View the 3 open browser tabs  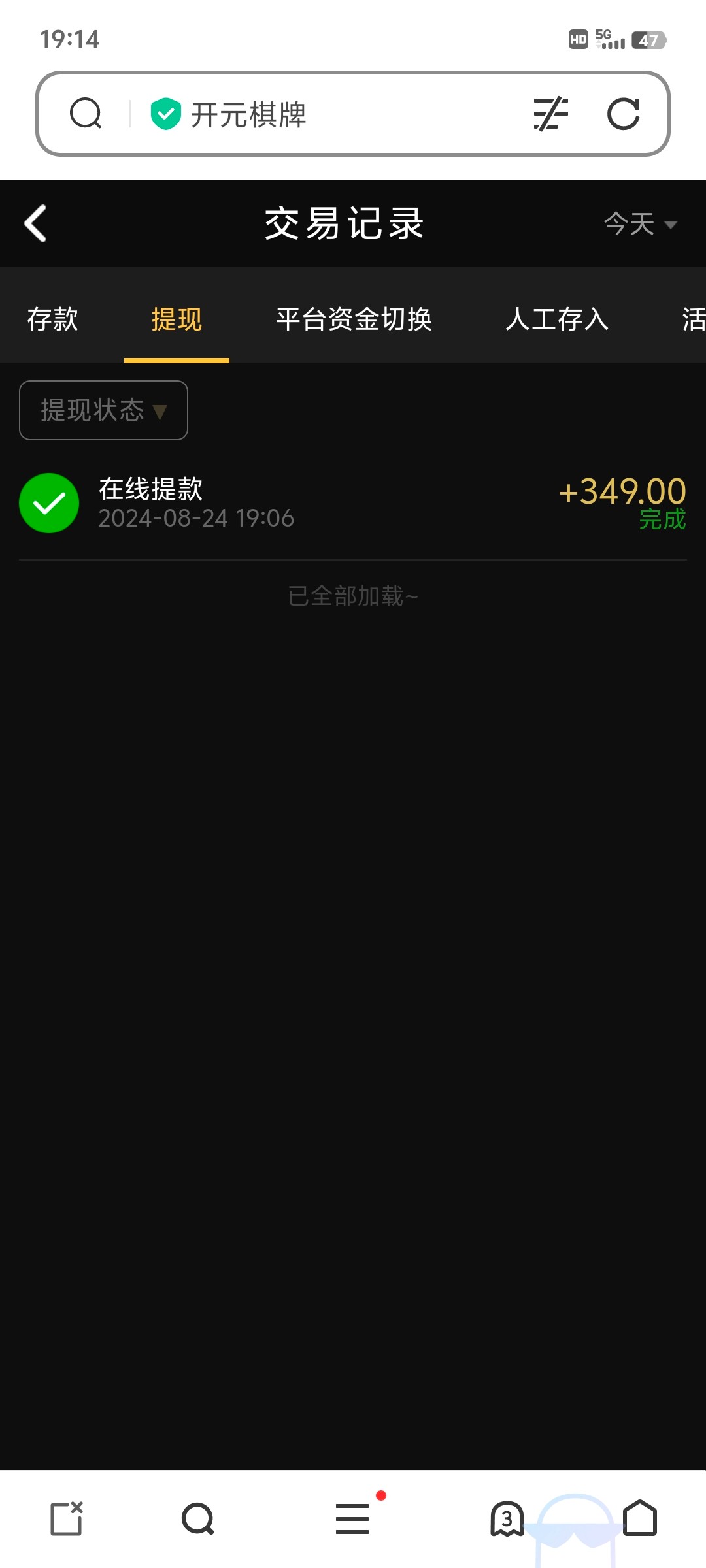(x=507, y=1518)
